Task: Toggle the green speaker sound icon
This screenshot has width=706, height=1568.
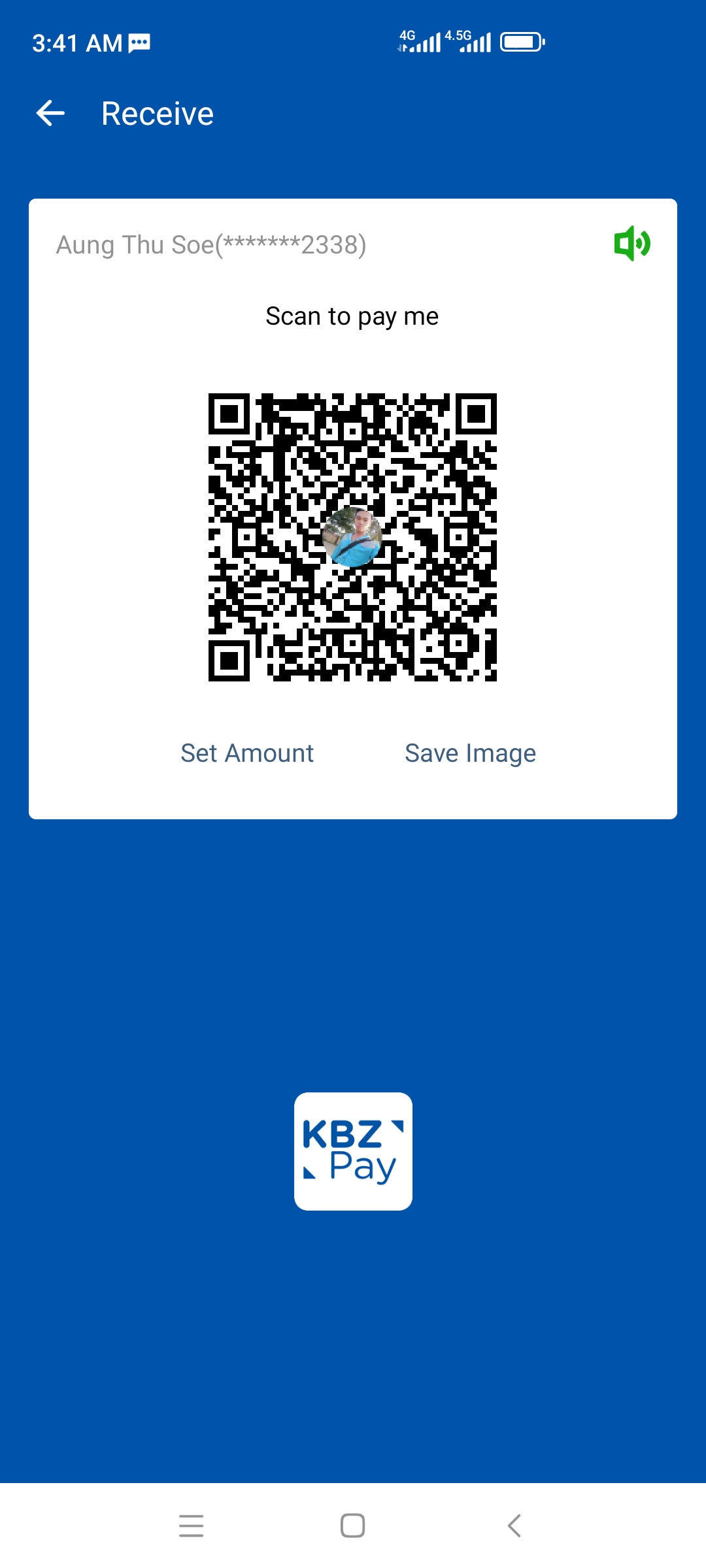Action: (631, 244)
